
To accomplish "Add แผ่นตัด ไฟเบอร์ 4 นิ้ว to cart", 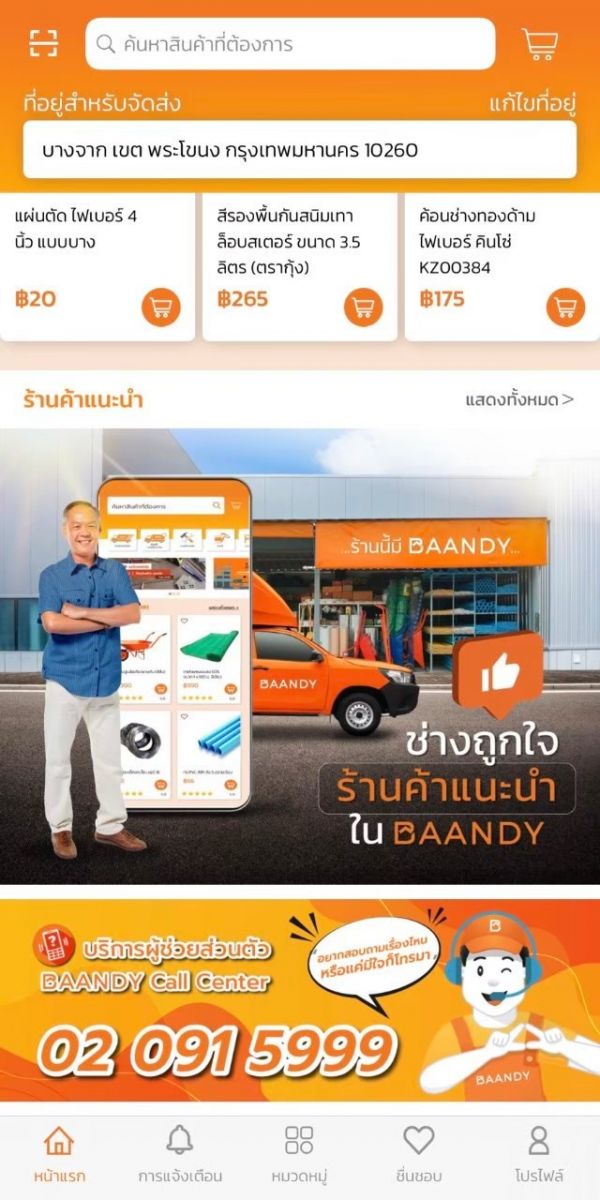I will tap(161, 307).
